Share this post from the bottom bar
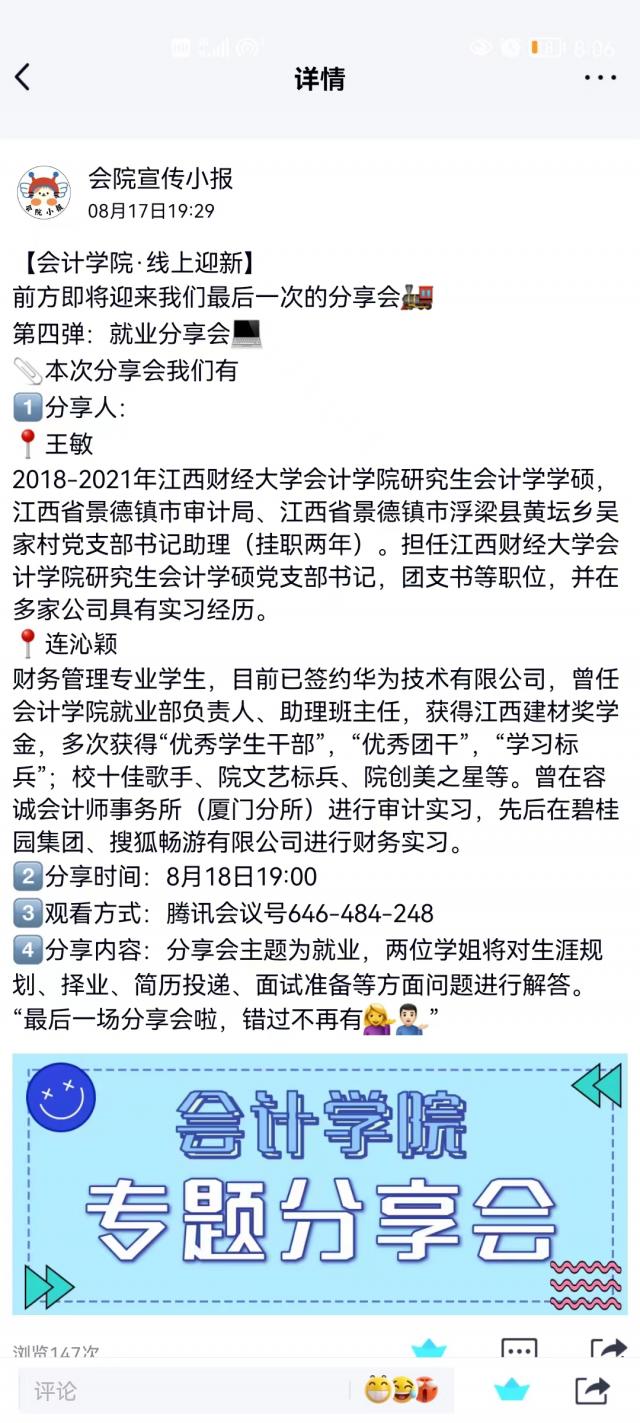This screenshot has height=1423, width=640. (x=592, y=1390)
